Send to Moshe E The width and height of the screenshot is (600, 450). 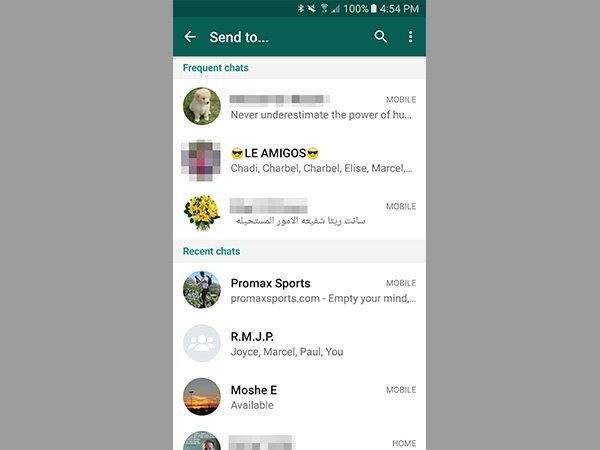(299, 396)
